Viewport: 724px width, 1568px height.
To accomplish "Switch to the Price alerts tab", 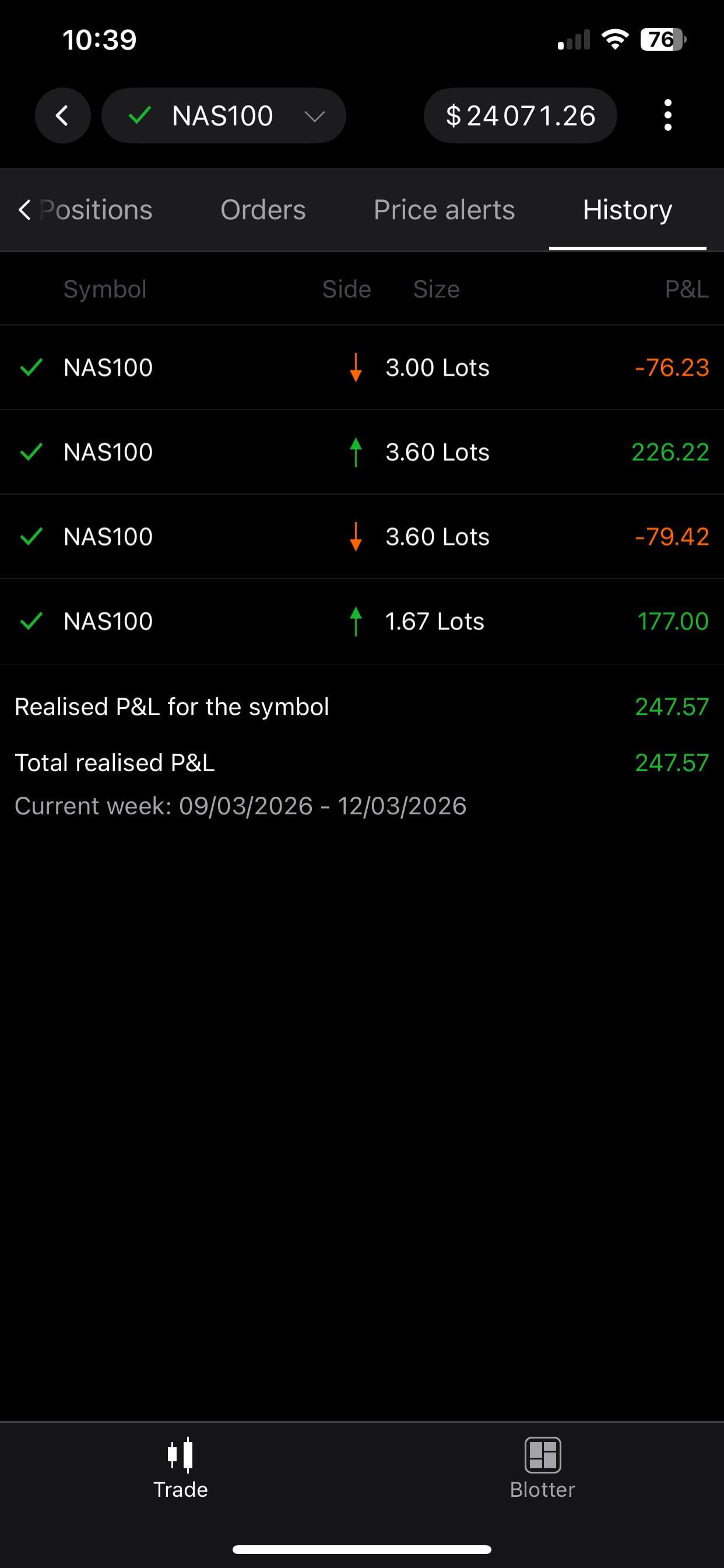I will click(x=444, y=210).
